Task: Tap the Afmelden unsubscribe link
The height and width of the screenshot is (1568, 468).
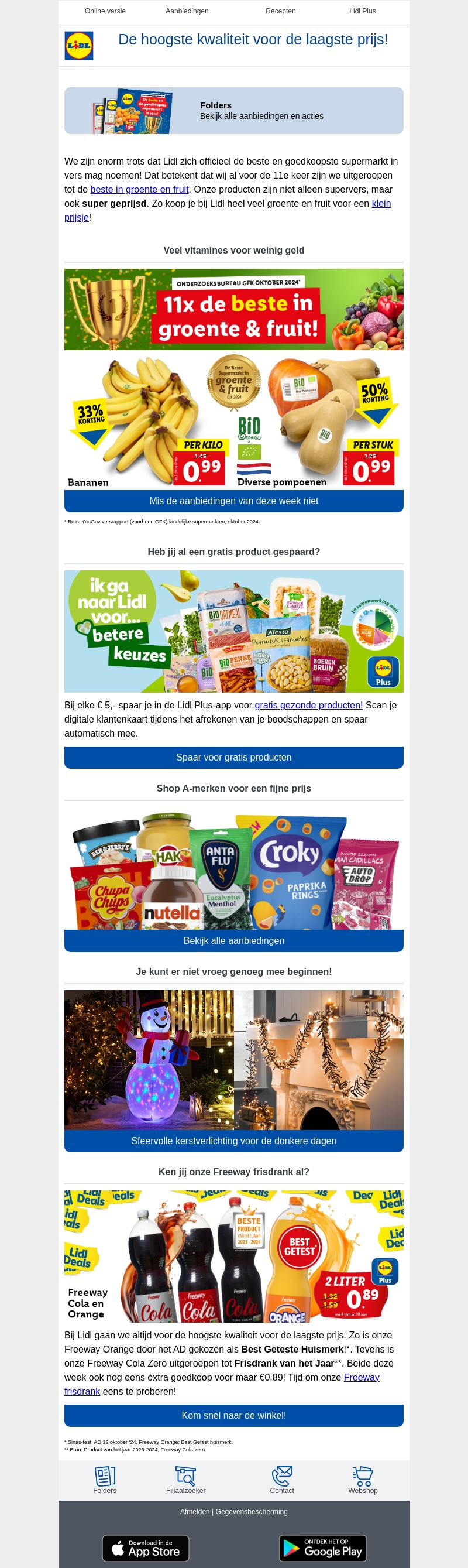Action: 194,1511
